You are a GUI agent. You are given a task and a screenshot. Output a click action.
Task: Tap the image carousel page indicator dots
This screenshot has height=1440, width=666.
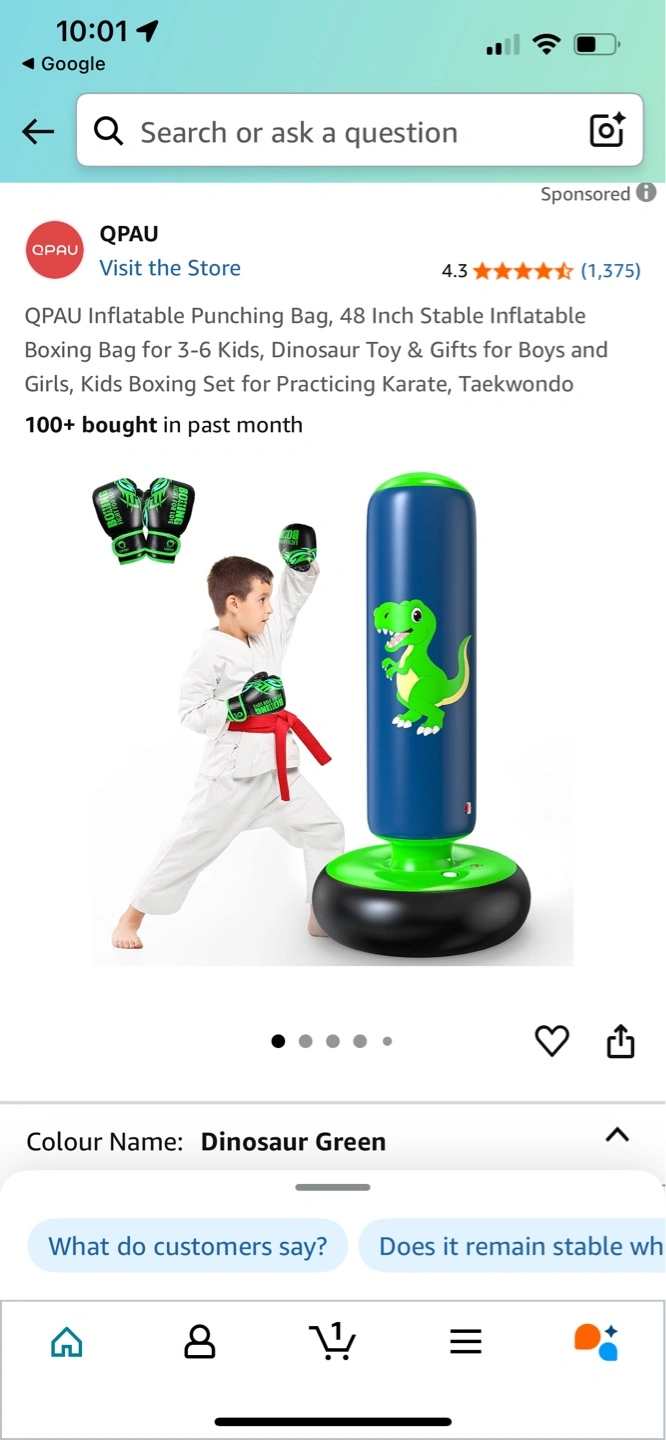[332, 1041]
